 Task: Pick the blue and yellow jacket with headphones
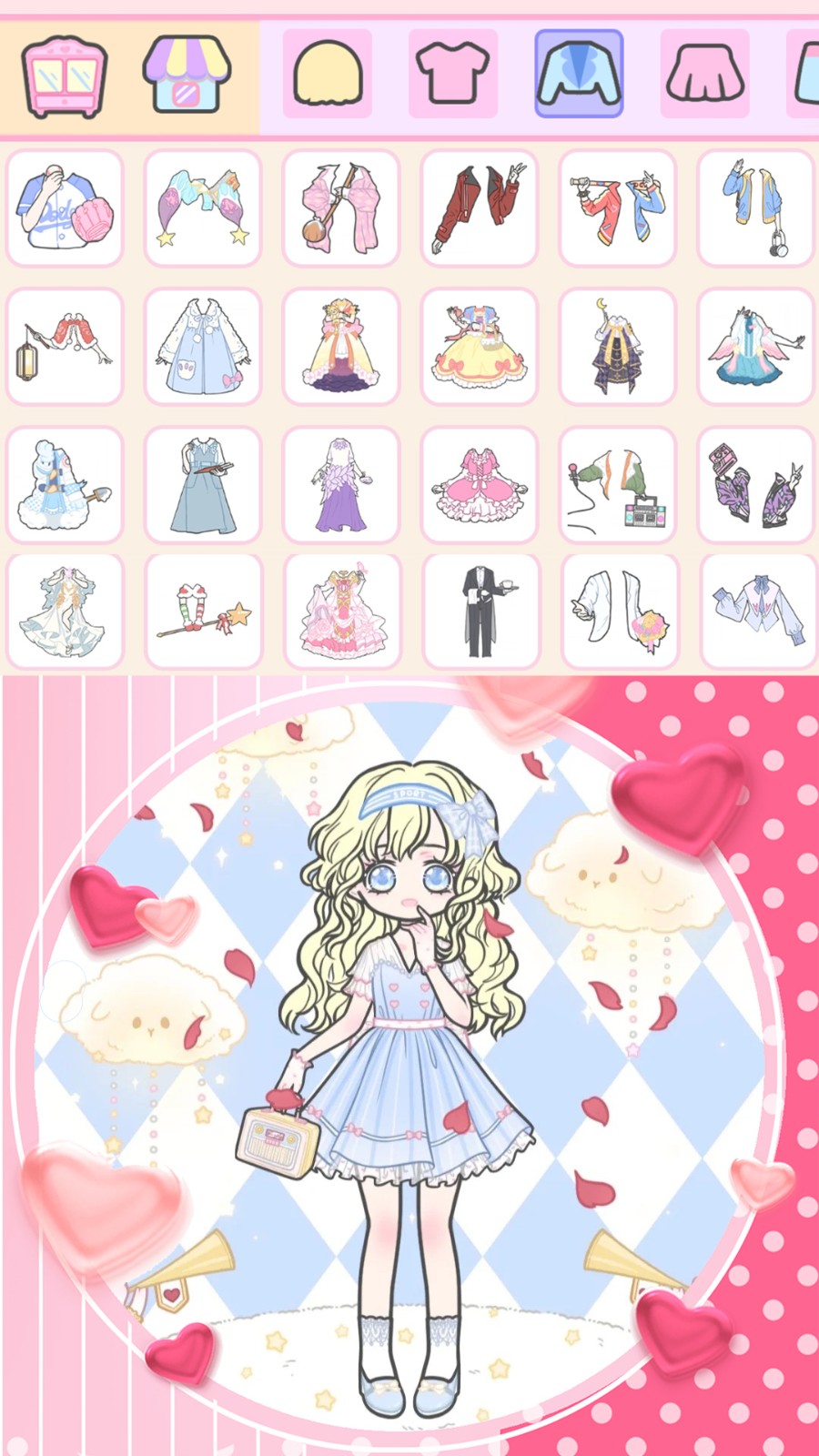755,208
